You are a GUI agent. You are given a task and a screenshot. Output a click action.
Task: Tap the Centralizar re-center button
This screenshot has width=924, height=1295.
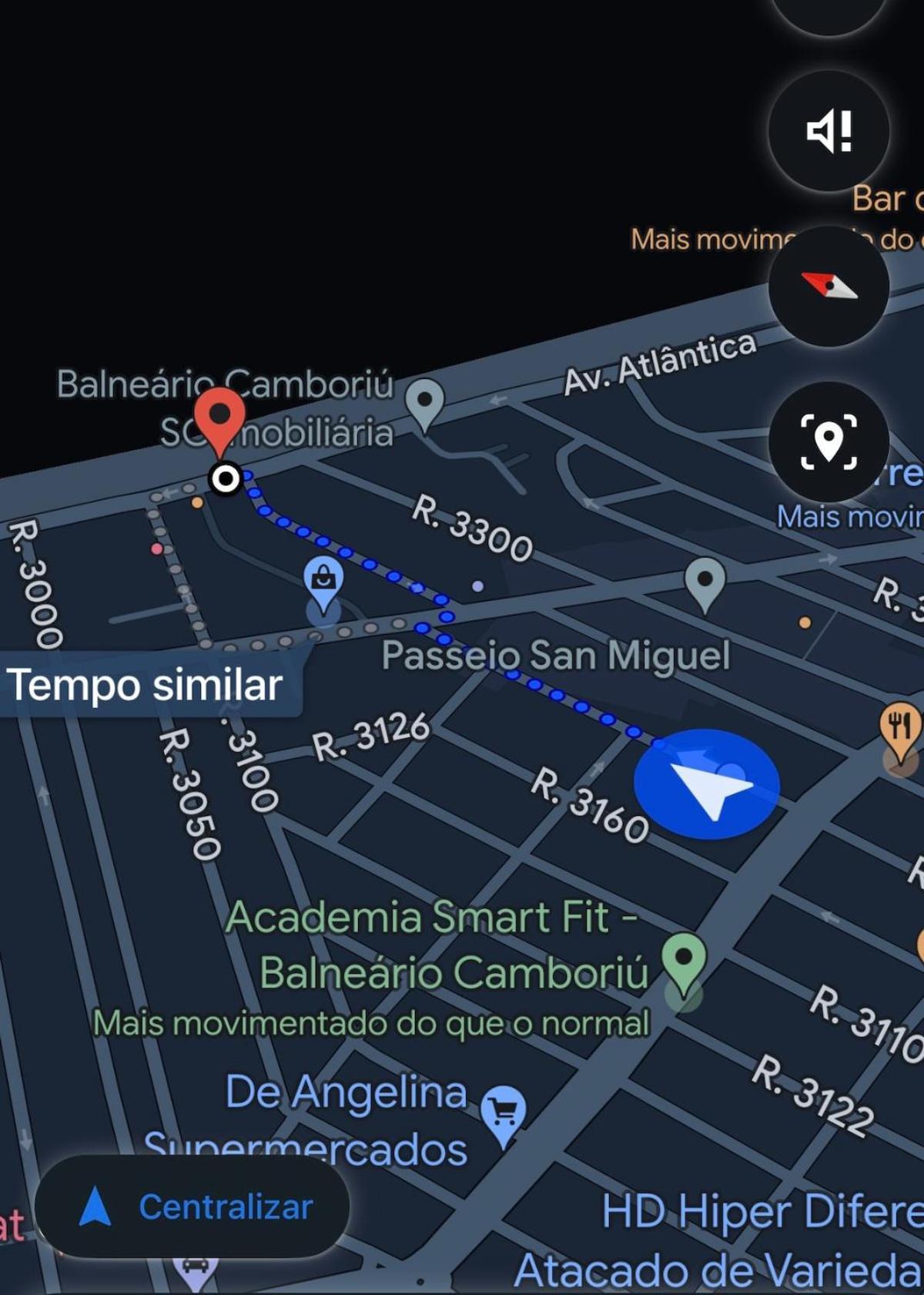click(192, 1206)
